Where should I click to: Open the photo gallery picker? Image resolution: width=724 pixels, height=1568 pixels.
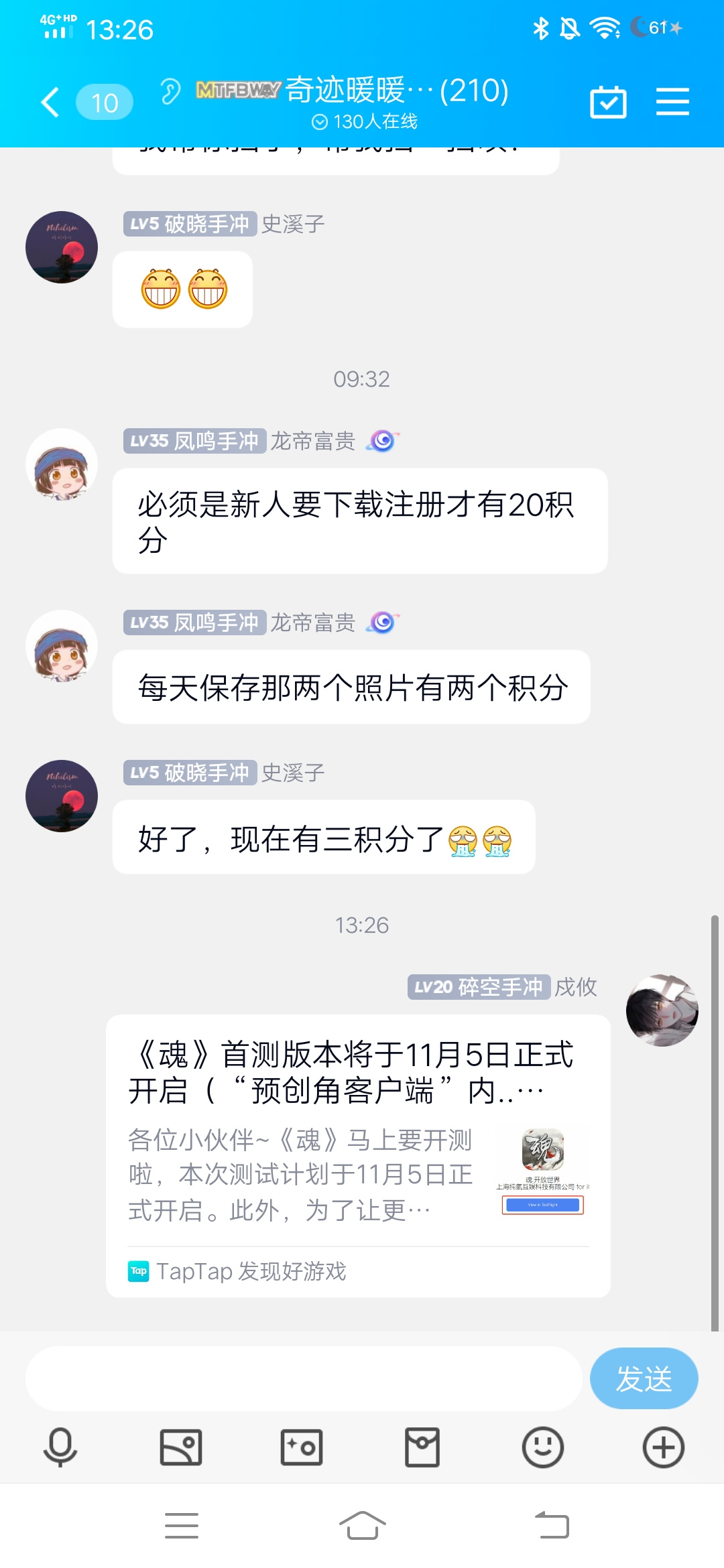coord(181,1447)
